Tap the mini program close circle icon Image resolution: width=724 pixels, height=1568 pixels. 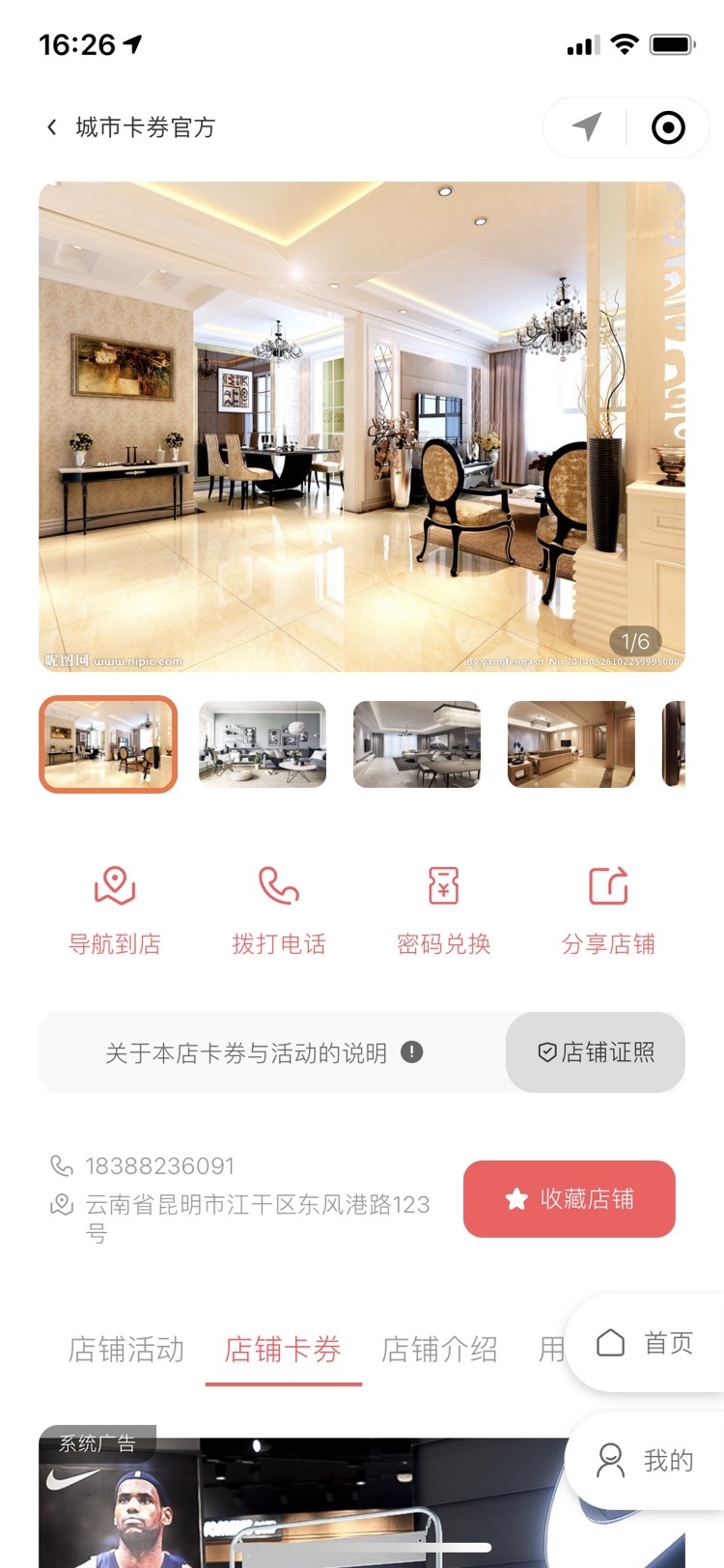(668, 127)
